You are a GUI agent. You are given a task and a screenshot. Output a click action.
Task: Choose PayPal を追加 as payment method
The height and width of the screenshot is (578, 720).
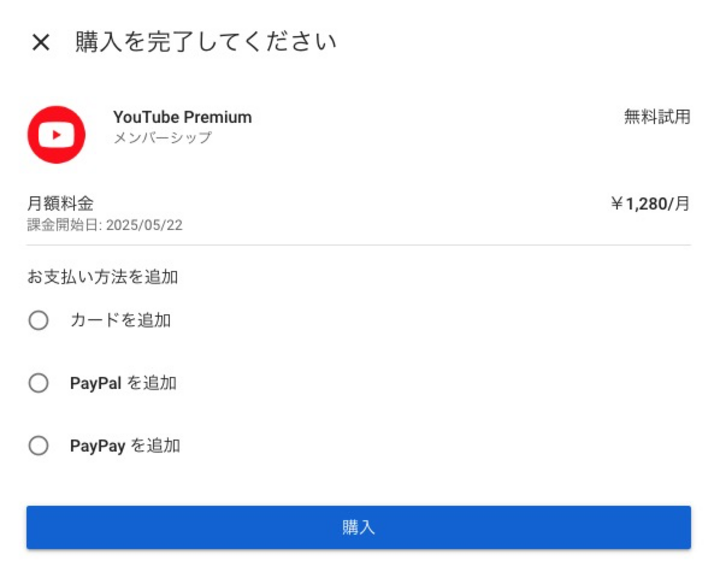click(38, 383)
